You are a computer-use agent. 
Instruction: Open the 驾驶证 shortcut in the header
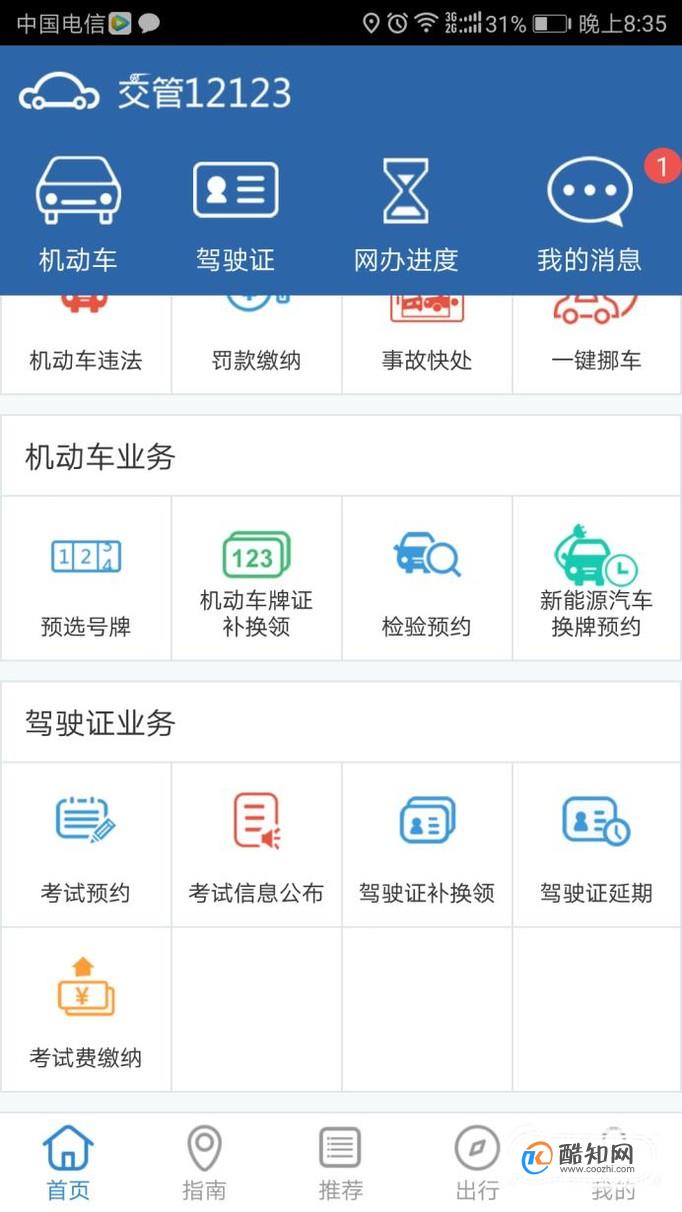(235, 214)
